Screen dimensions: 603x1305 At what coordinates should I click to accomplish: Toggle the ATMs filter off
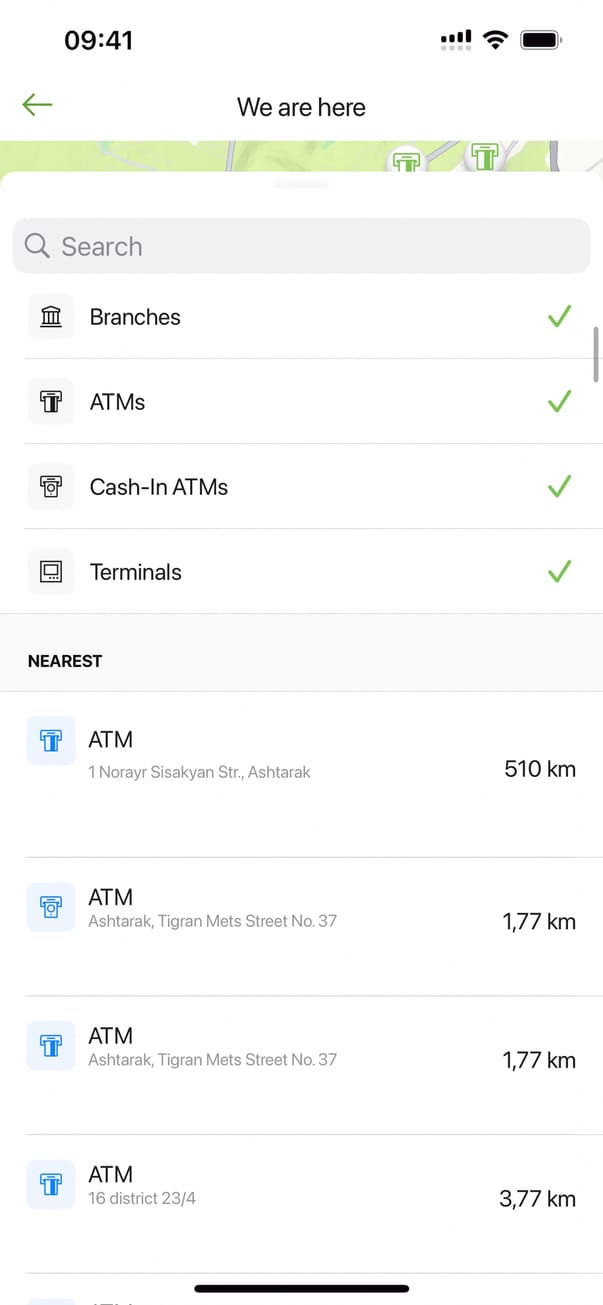click(559, 402)
